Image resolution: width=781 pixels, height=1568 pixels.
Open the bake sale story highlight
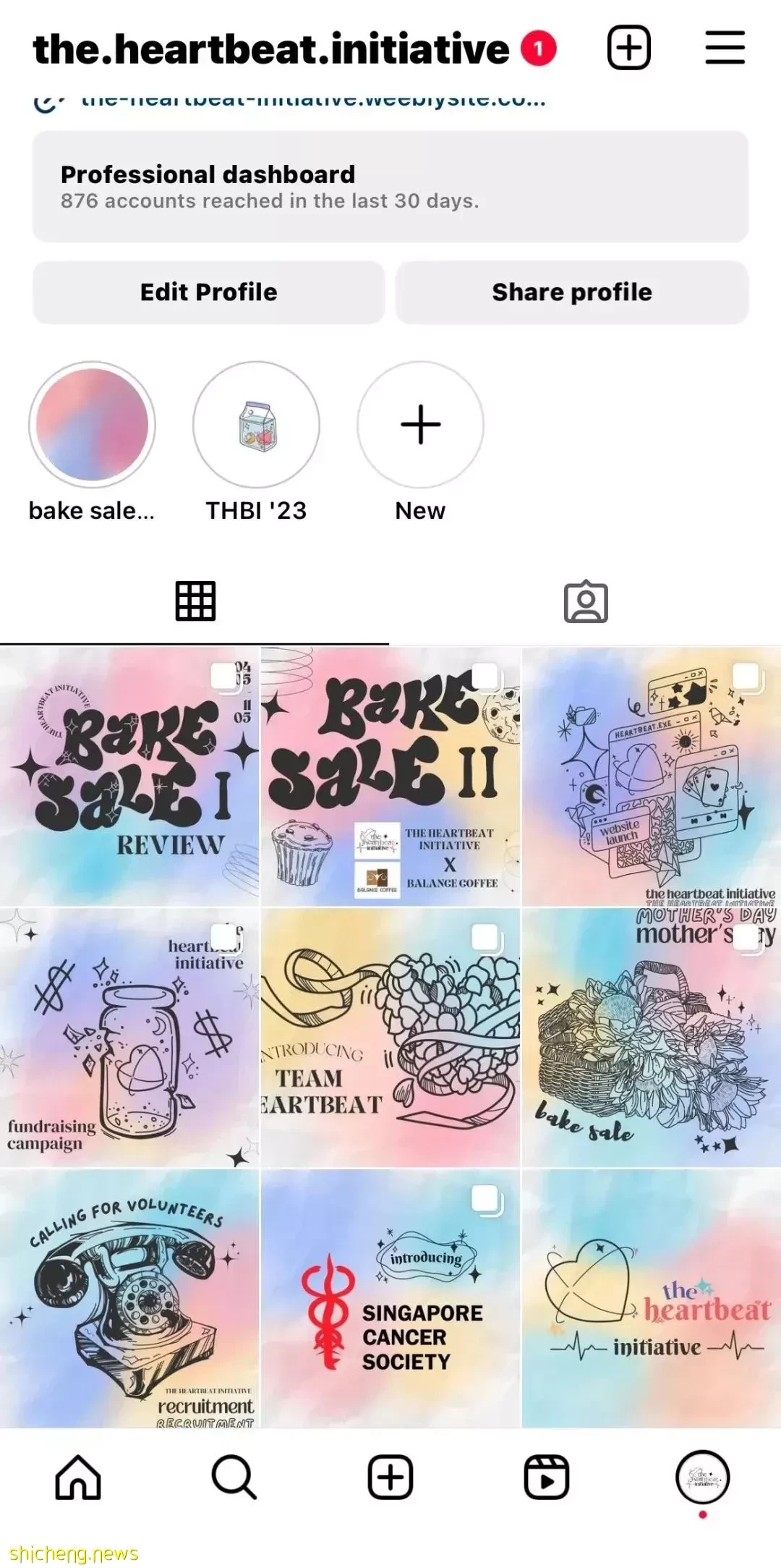pos(92,425)
